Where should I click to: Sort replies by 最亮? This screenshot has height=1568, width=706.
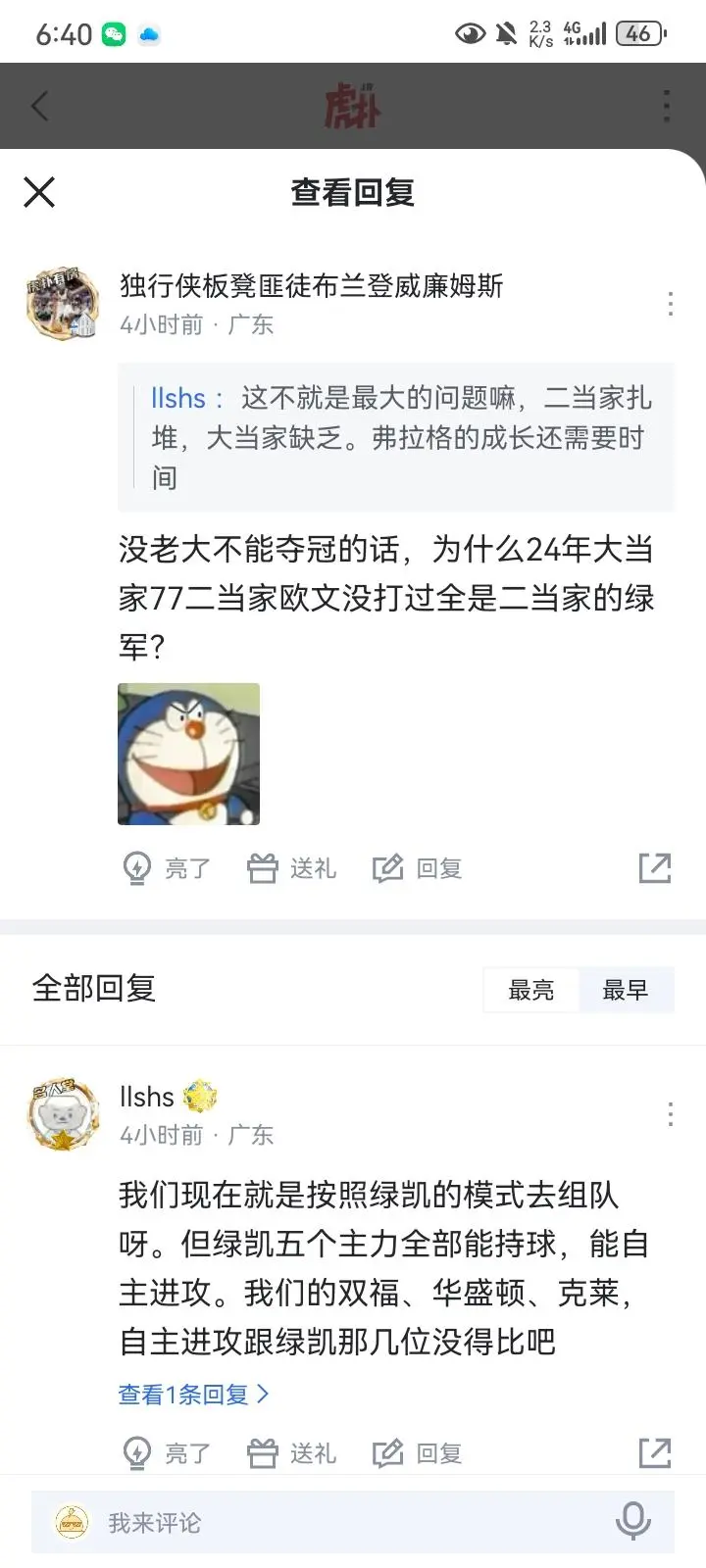click(530, 990)
